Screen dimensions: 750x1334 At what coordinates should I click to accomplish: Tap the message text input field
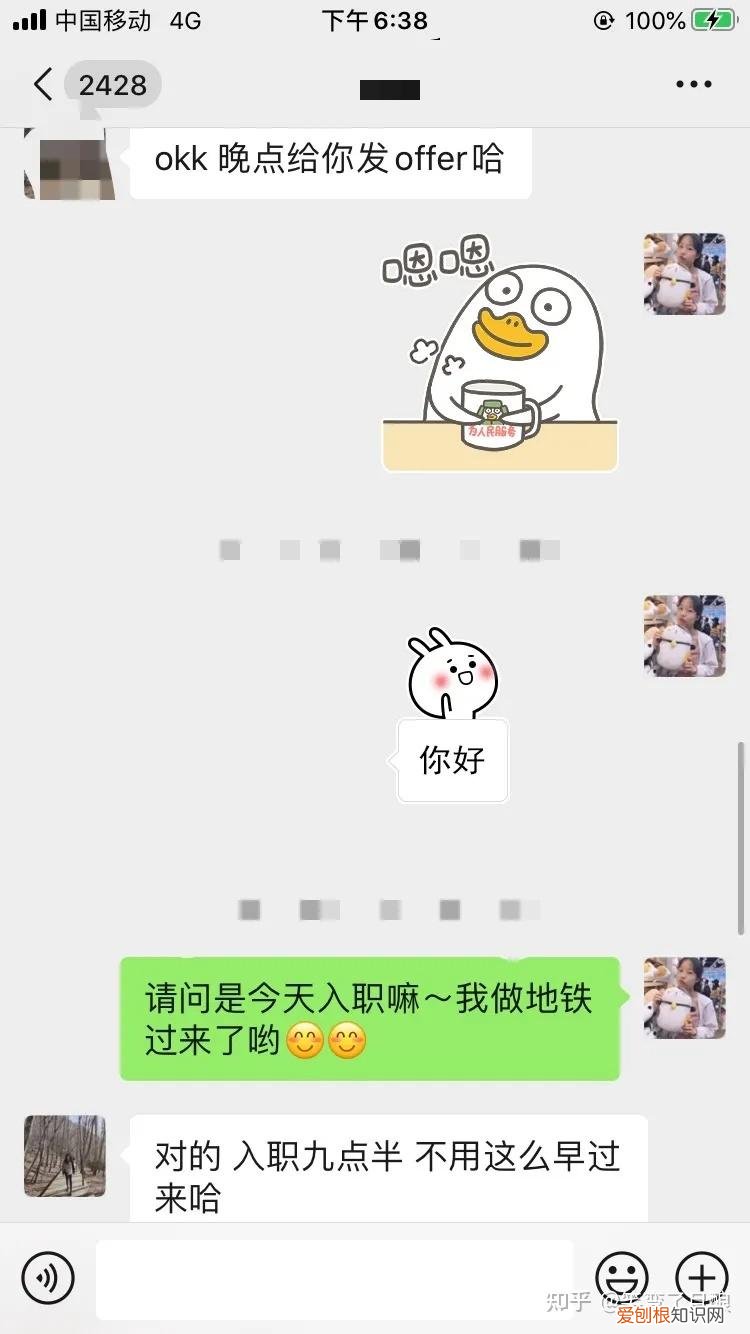click(x=335, y=1278)
